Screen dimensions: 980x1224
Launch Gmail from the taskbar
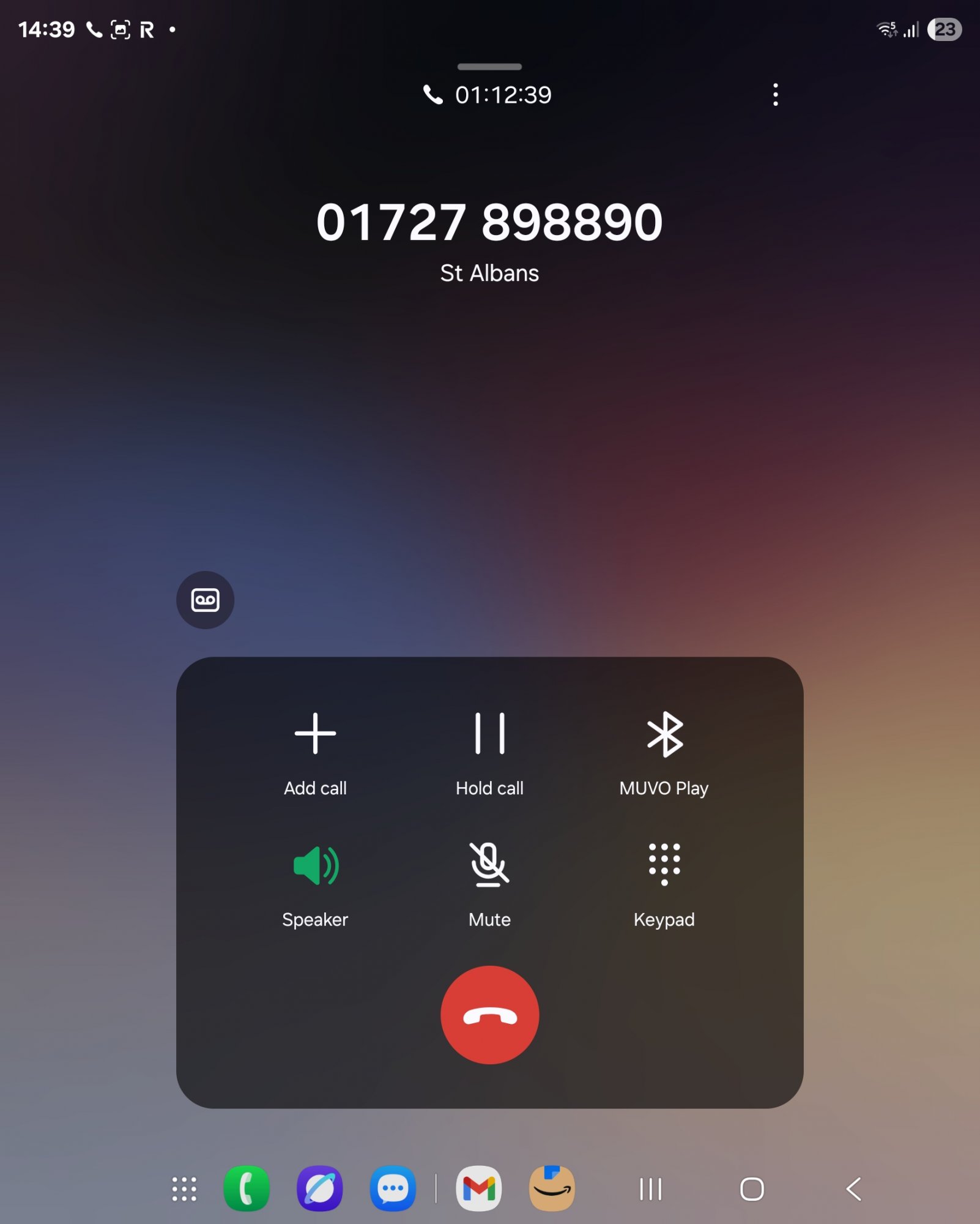479,1189
